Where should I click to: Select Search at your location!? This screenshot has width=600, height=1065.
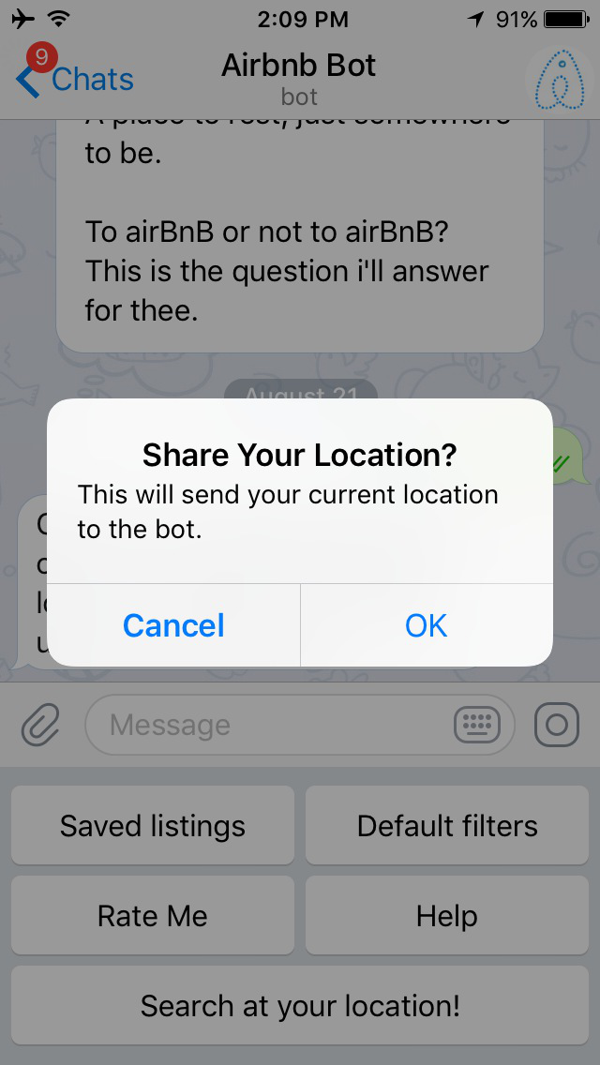click(x=300, y=1005)
